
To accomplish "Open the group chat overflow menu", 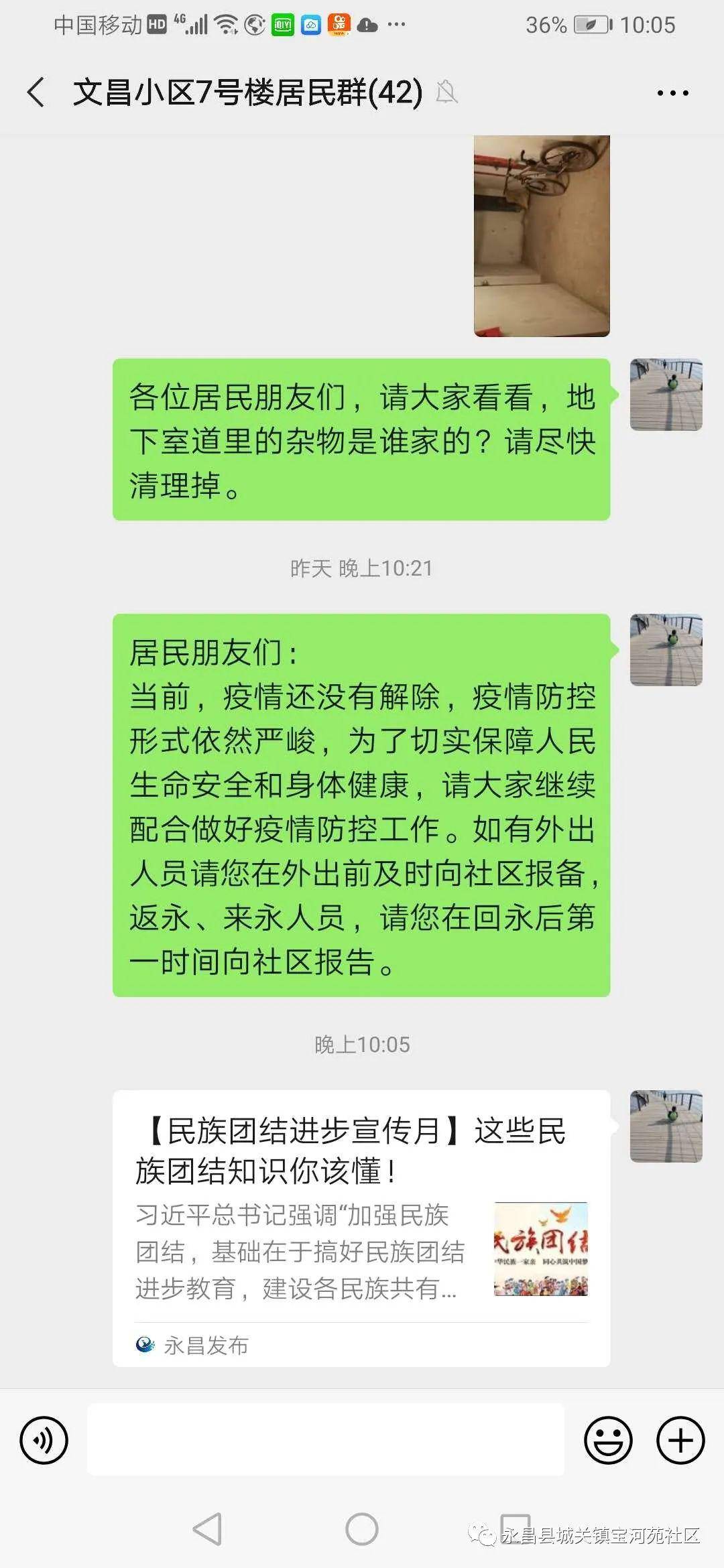I will click(672, 93).
